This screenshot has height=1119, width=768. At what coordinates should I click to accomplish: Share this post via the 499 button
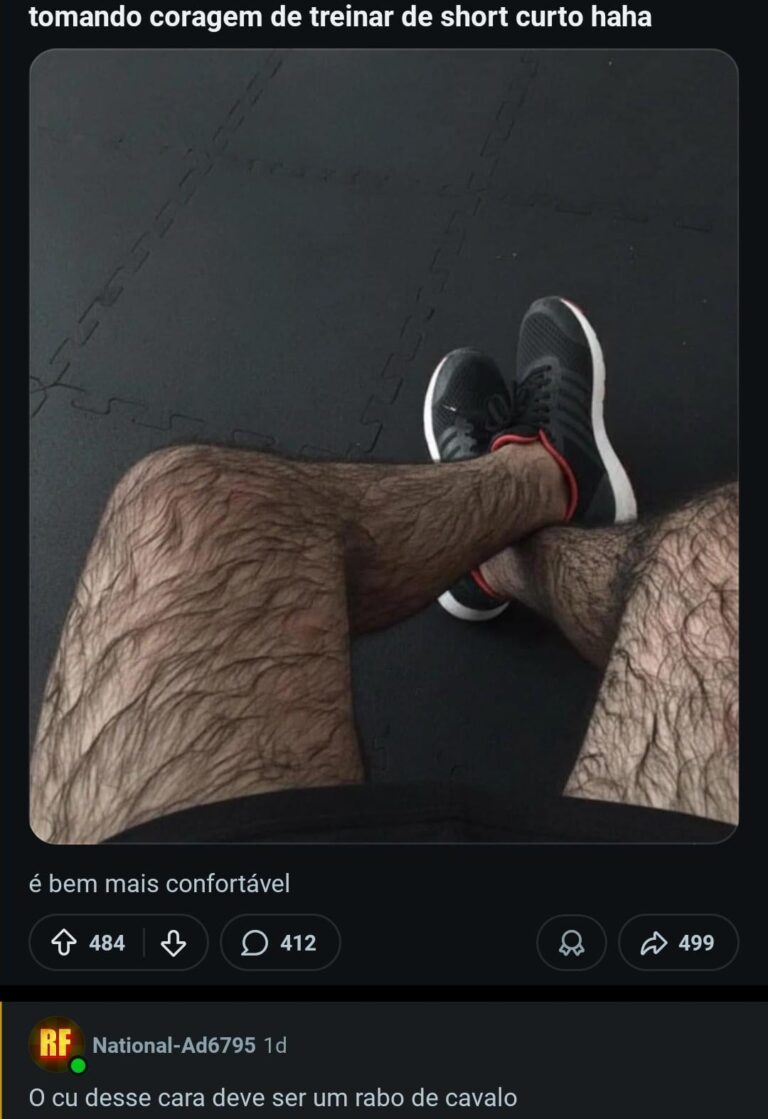(x=678, y=943)
